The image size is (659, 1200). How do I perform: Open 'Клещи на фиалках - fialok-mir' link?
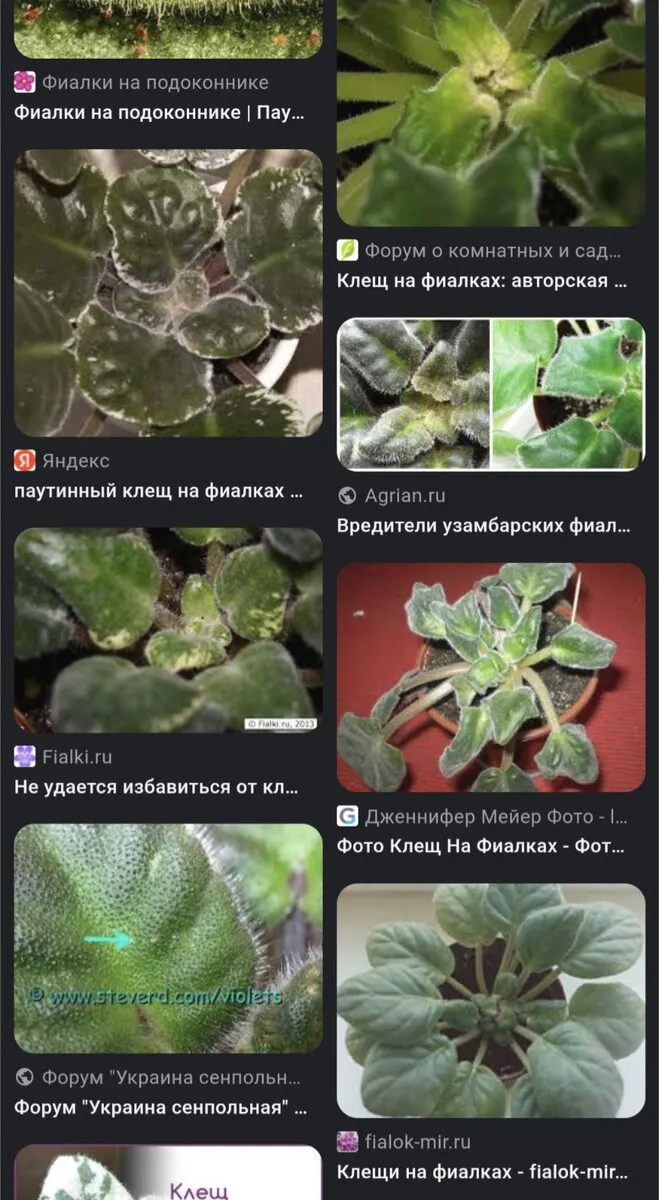[483, 1172]
